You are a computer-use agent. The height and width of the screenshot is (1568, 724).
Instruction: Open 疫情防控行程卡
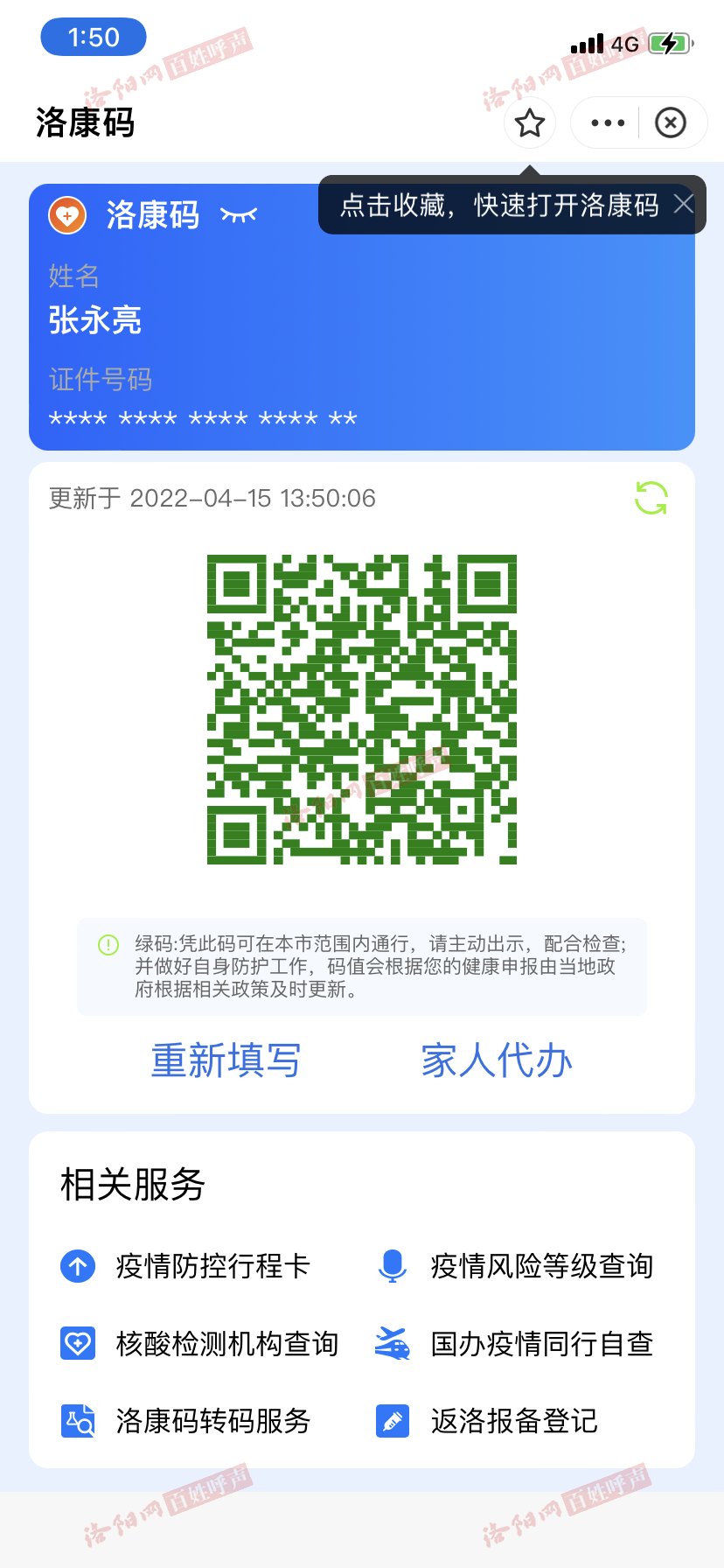185,1266
